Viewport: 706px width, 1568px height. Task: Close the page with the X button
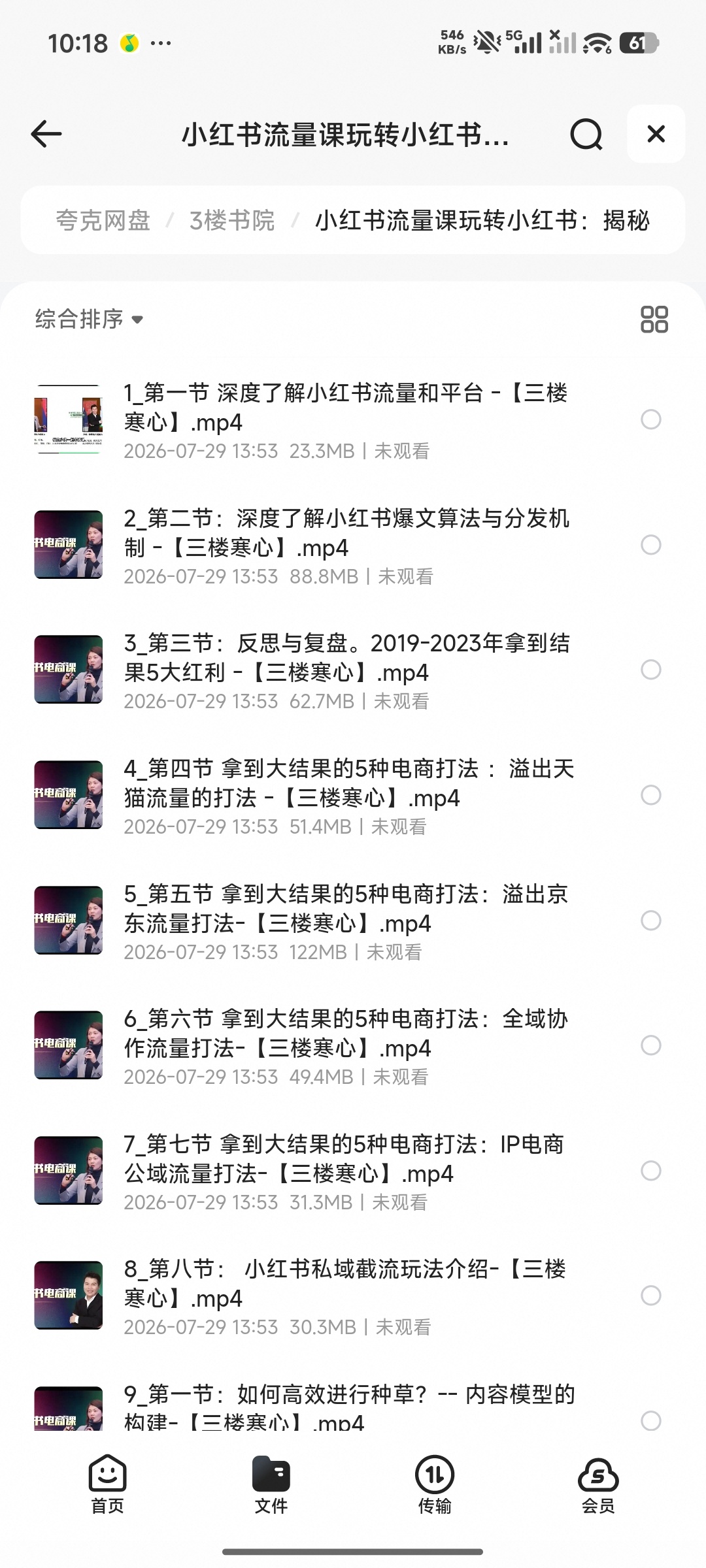tap(656, 134)
